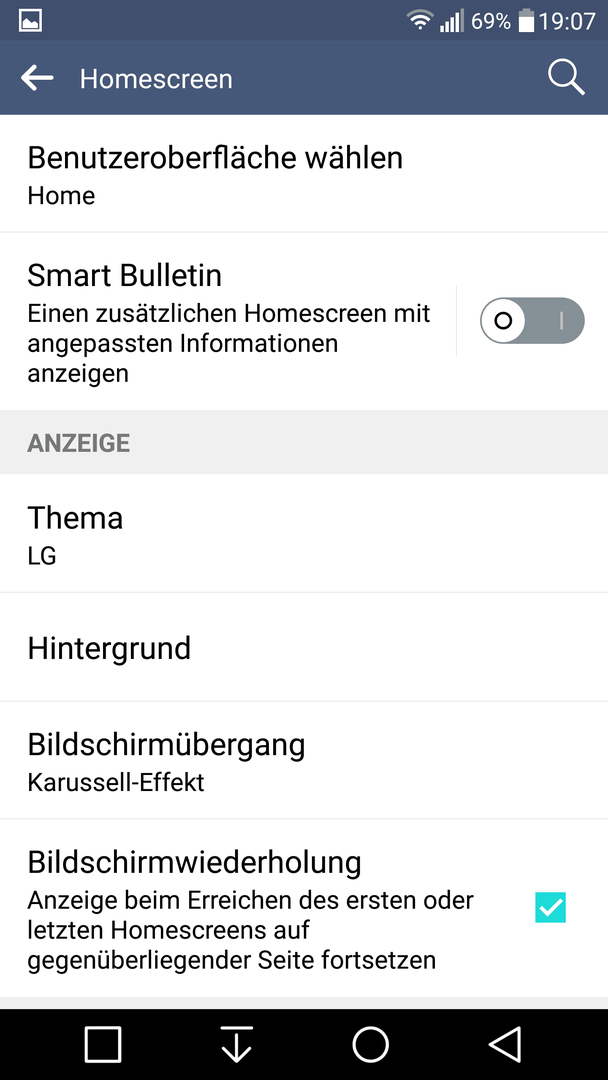Open the Thema setting

[304, 533]
